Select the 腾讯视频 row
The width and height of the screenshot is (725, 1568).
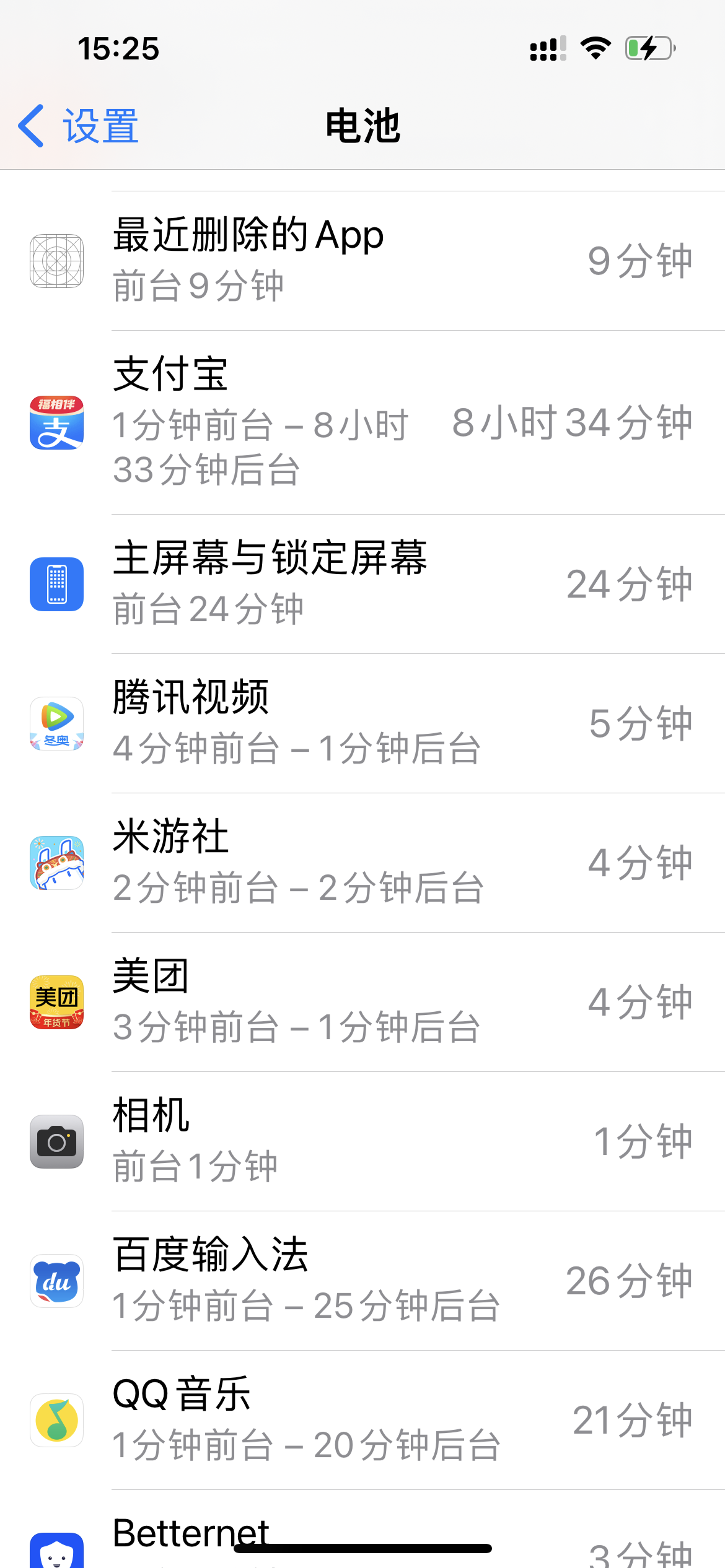tap(362, 723)
